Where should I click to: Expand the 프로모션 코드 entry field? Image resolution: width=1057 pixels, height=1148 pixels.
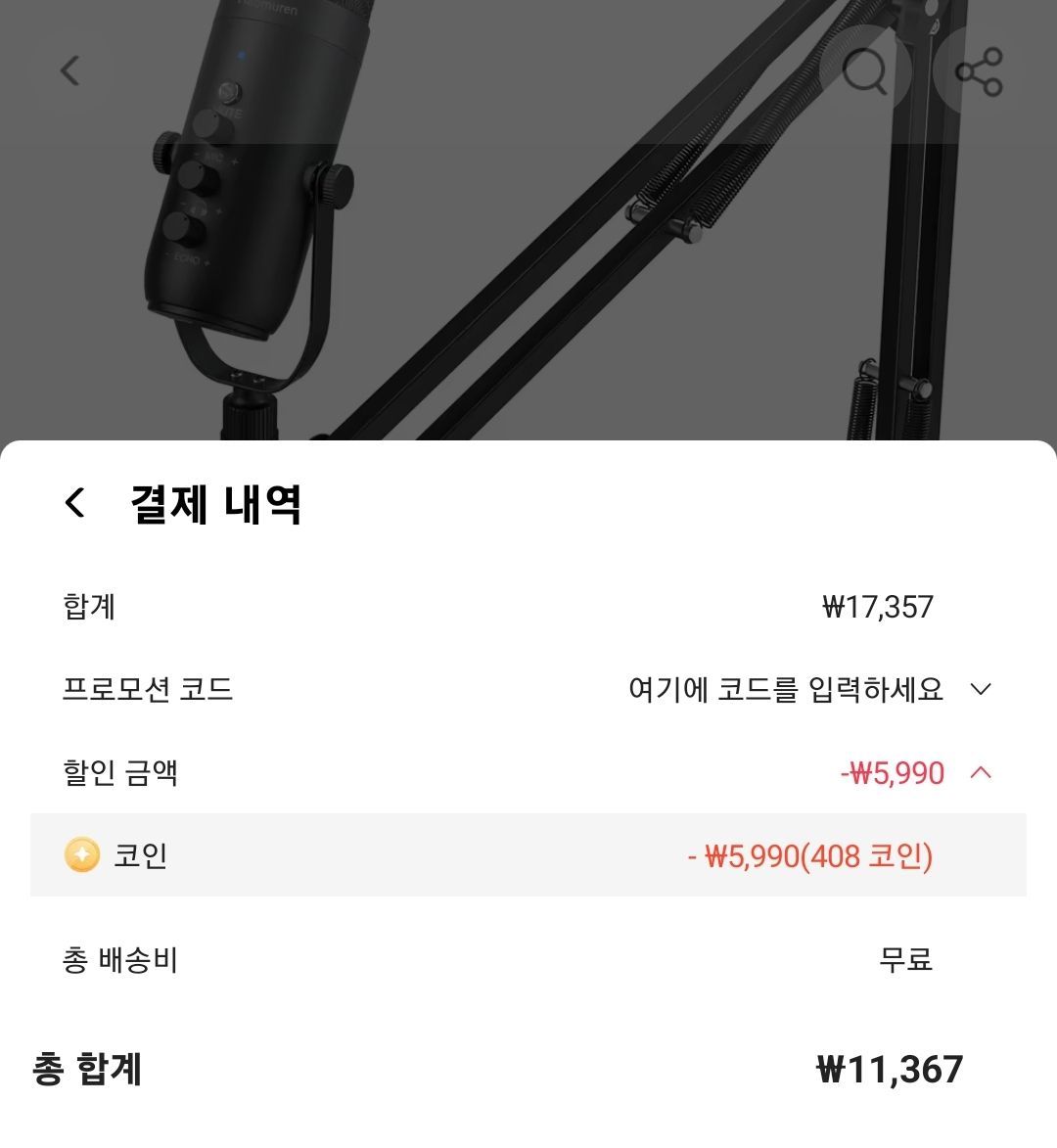pos(981,689)
